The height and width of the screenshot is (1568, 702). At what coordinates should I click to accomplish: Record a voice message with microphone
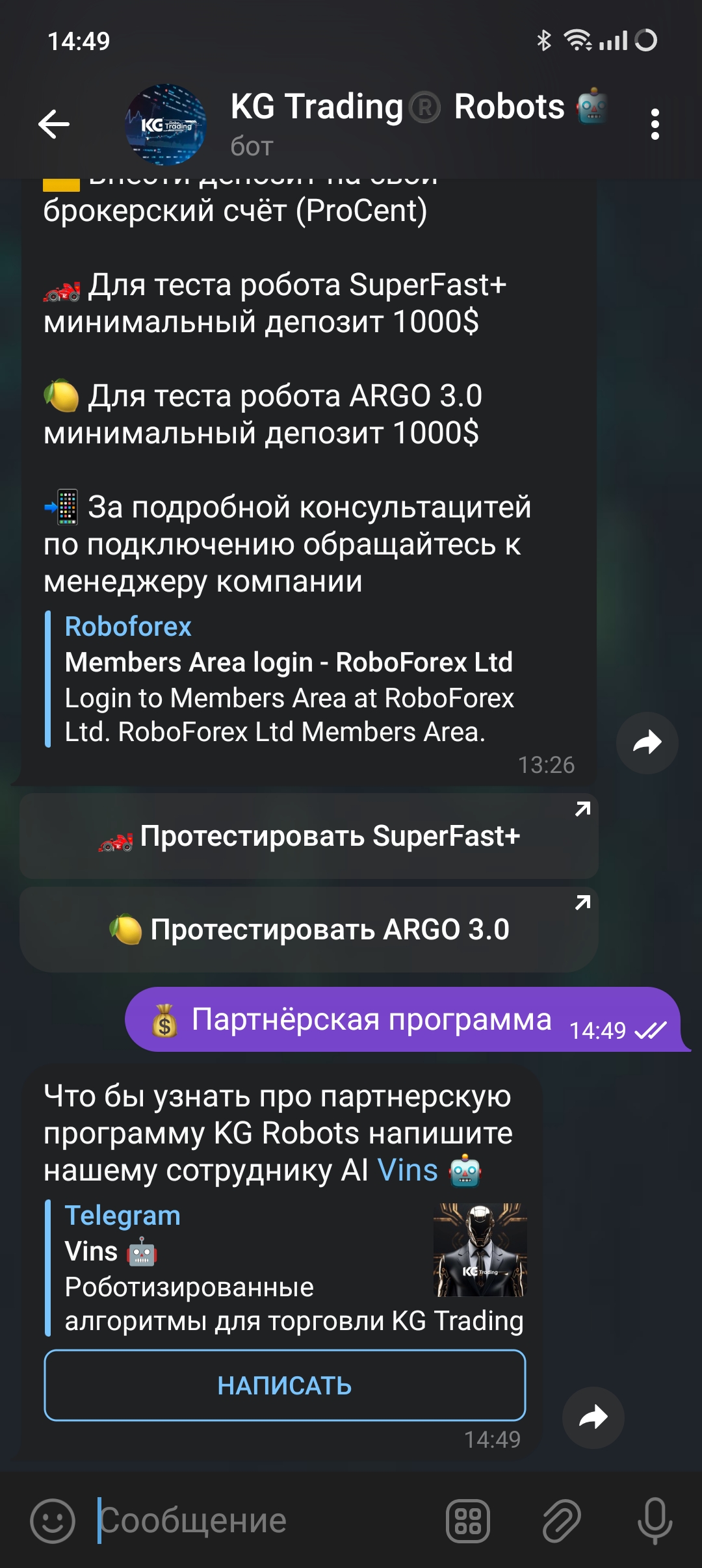[655, 1521]
